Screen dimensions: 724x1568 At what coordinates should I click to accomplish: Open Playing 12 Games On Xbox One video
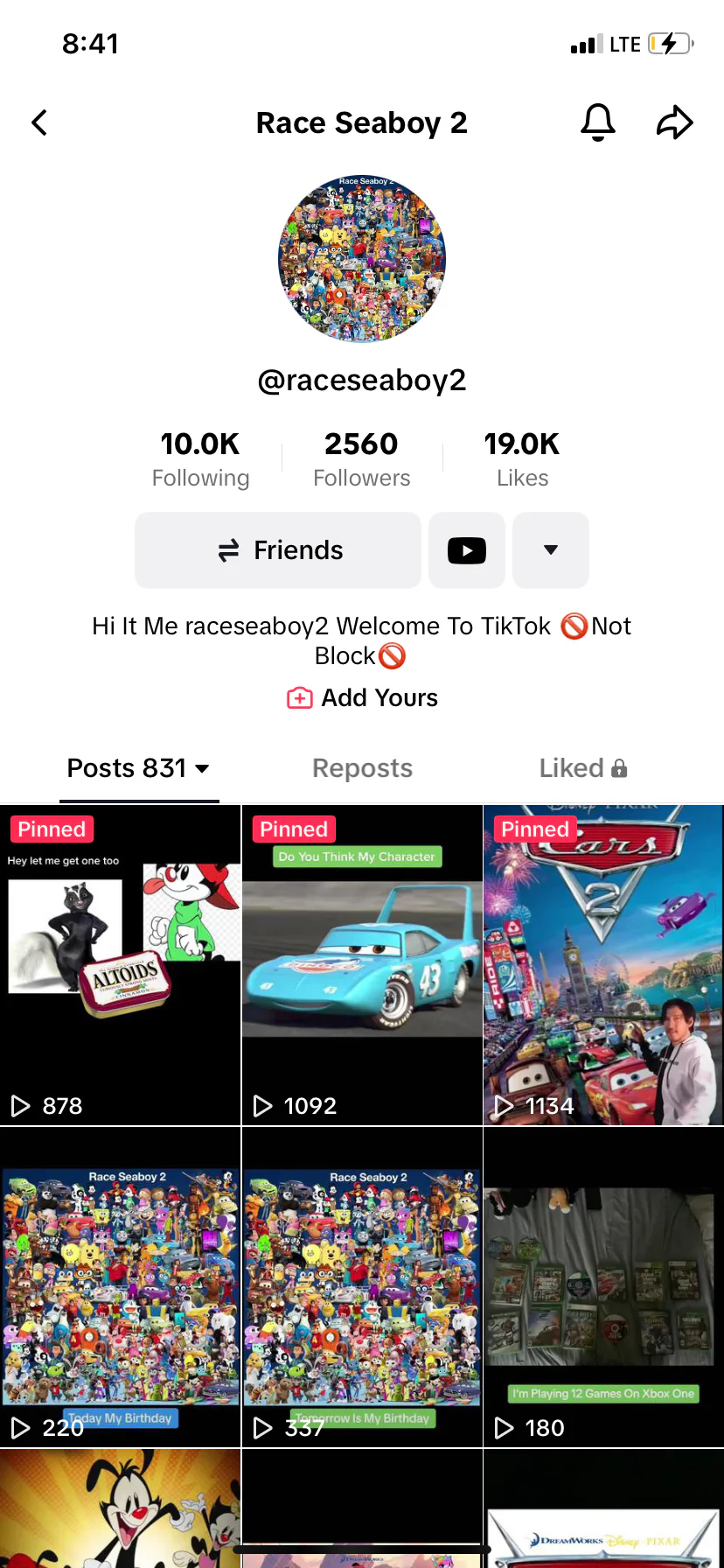[603, 1286]
